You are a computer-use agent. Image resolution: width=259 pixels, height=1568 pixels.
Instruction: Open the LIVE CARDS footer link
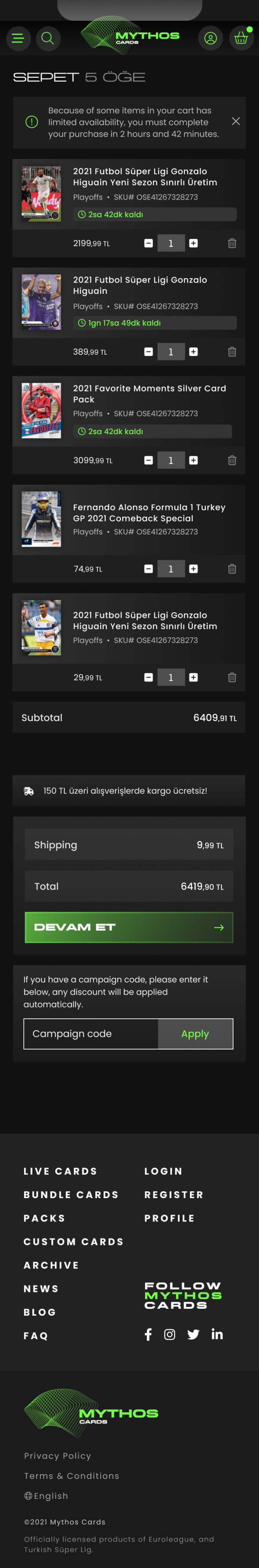pyautogui.click(x=60, y=1170)
